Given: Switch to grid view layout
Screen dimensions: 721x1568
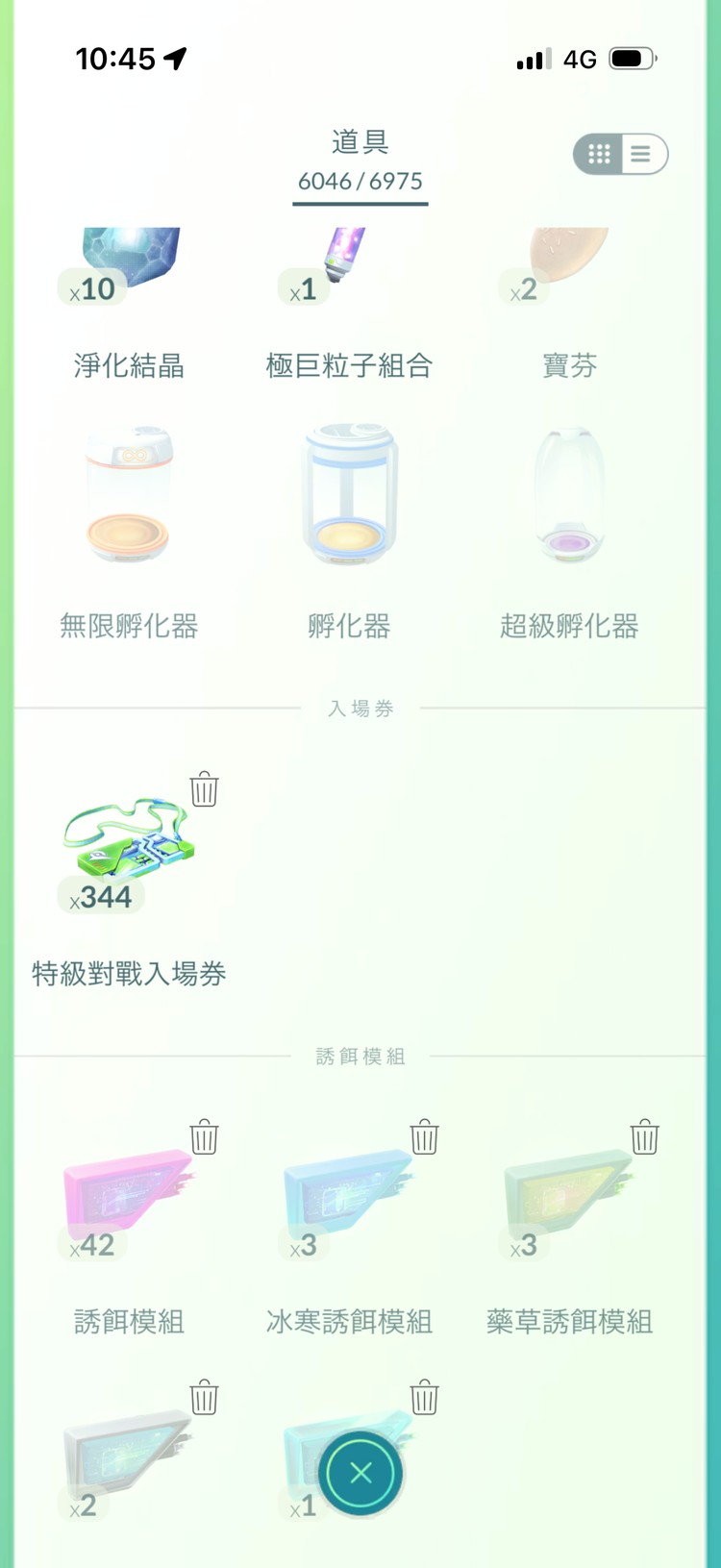Looking at the screenshot, I should (601, 154).
